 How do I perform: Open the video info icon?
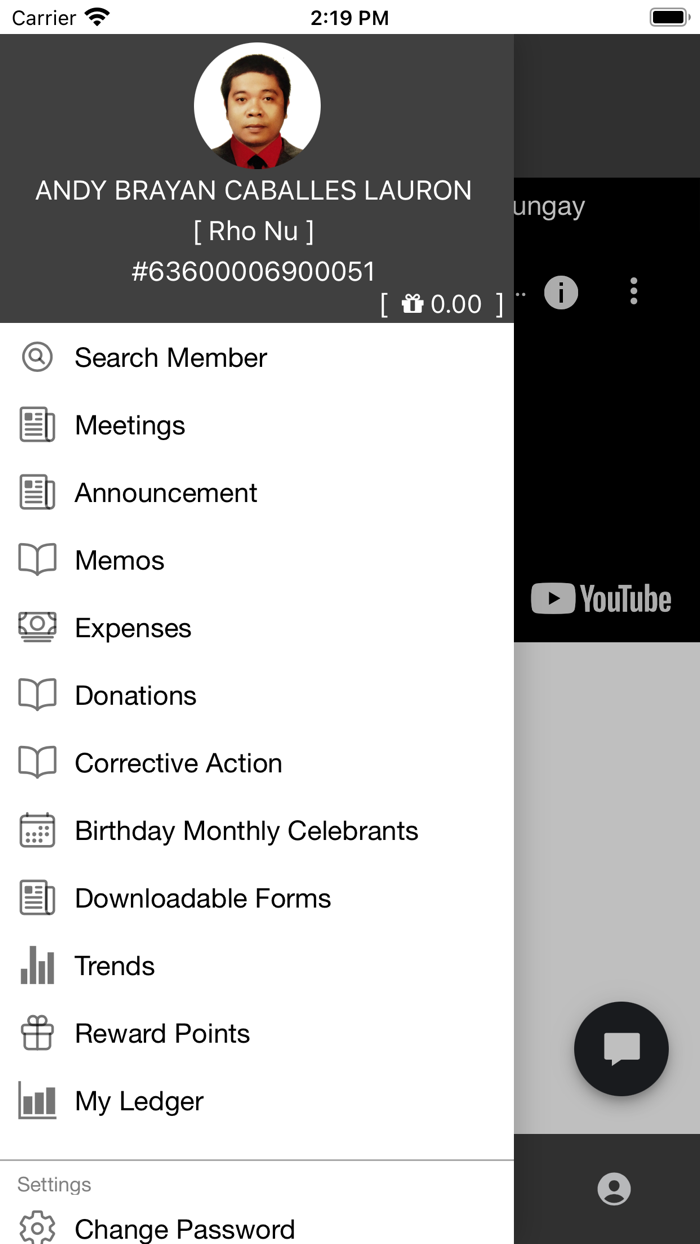pos(561,292)
